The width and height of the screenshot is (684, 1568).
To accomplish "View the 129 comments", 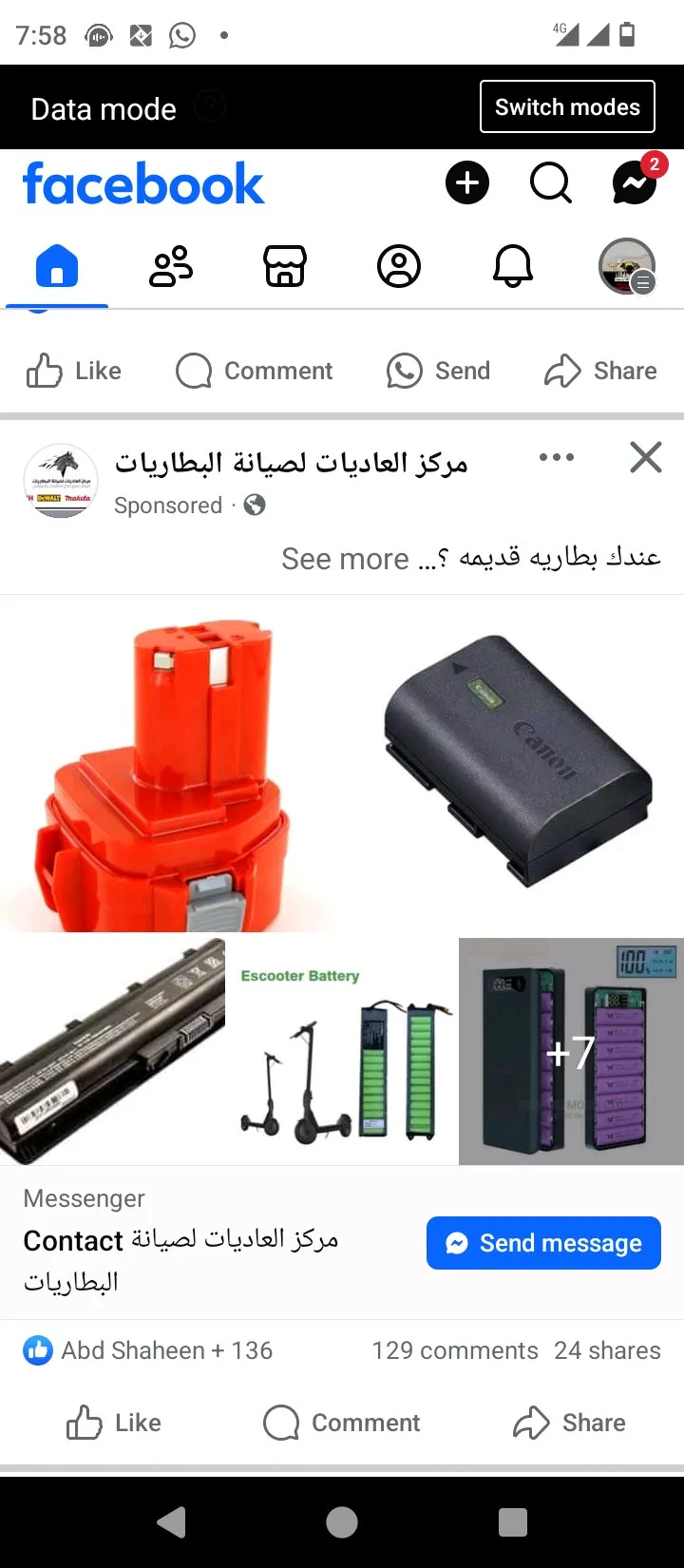I will (455, 1350).
